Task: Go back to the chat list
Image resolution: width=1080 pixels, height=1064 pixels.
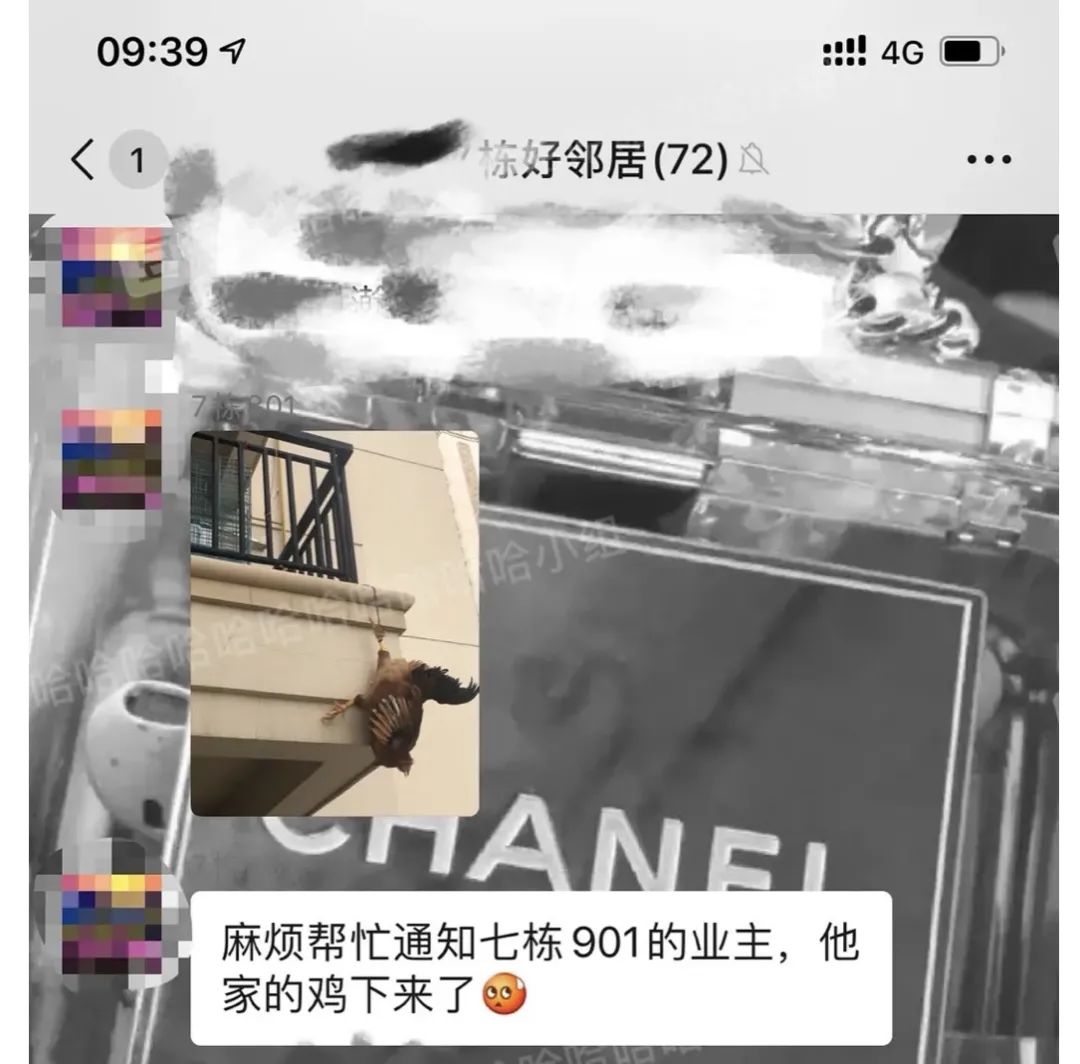Action: click(x=84, y=160)
